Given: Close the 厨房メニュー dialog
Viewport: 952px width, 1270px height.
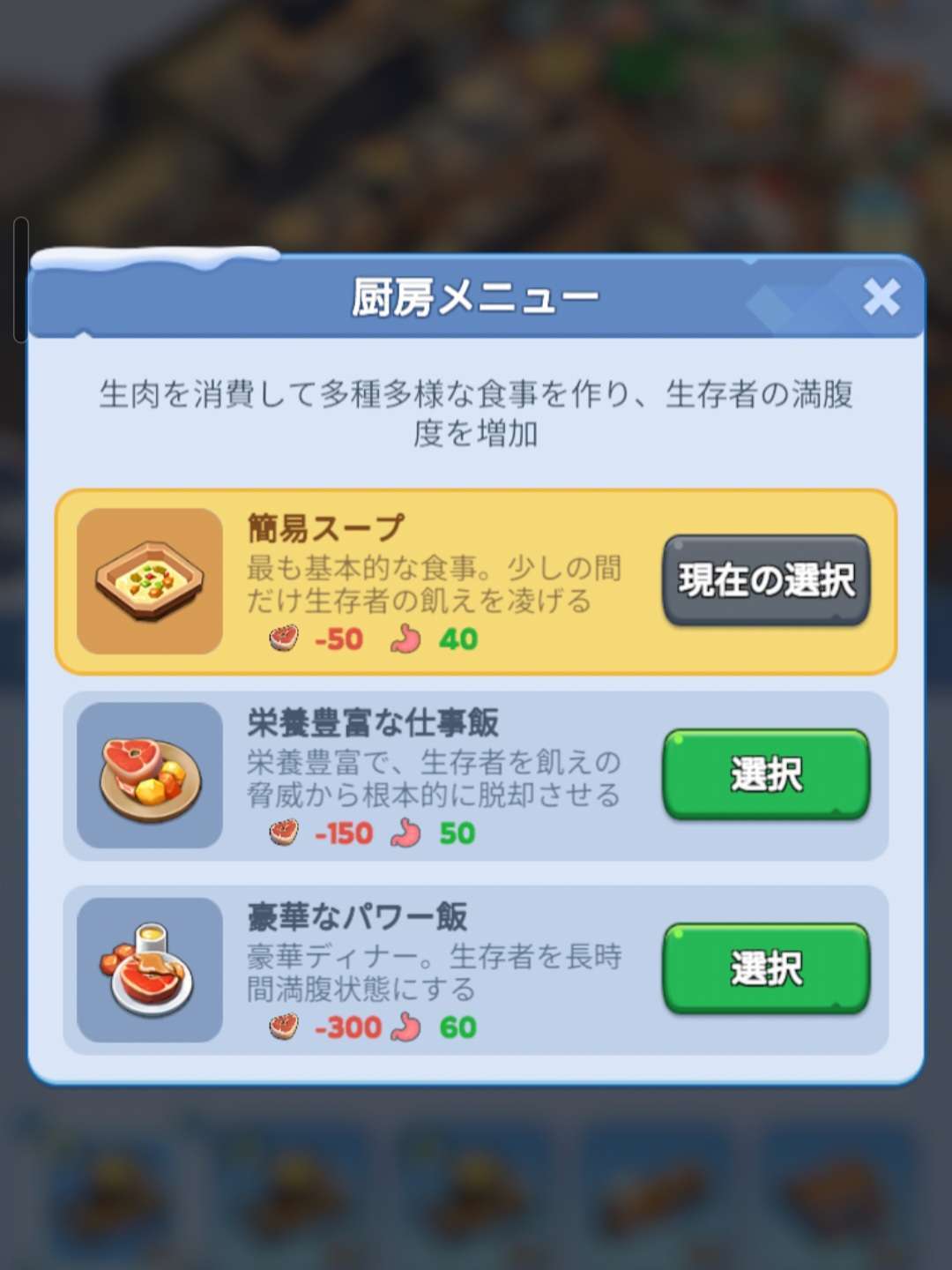Looking at the screenshot, I should (x=881, y=297).
